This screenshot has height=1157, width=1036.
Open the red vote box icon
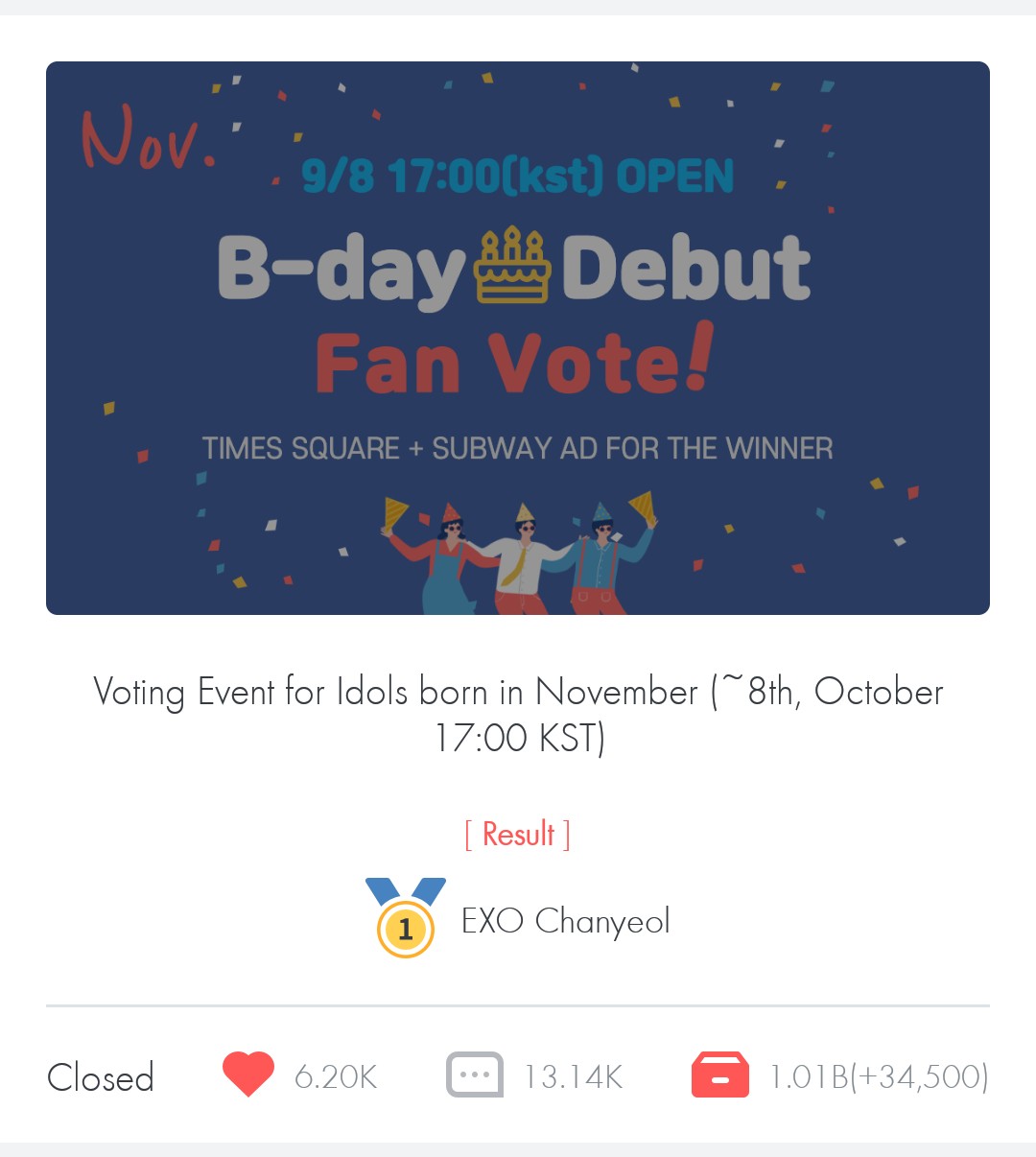point(719,1074)
